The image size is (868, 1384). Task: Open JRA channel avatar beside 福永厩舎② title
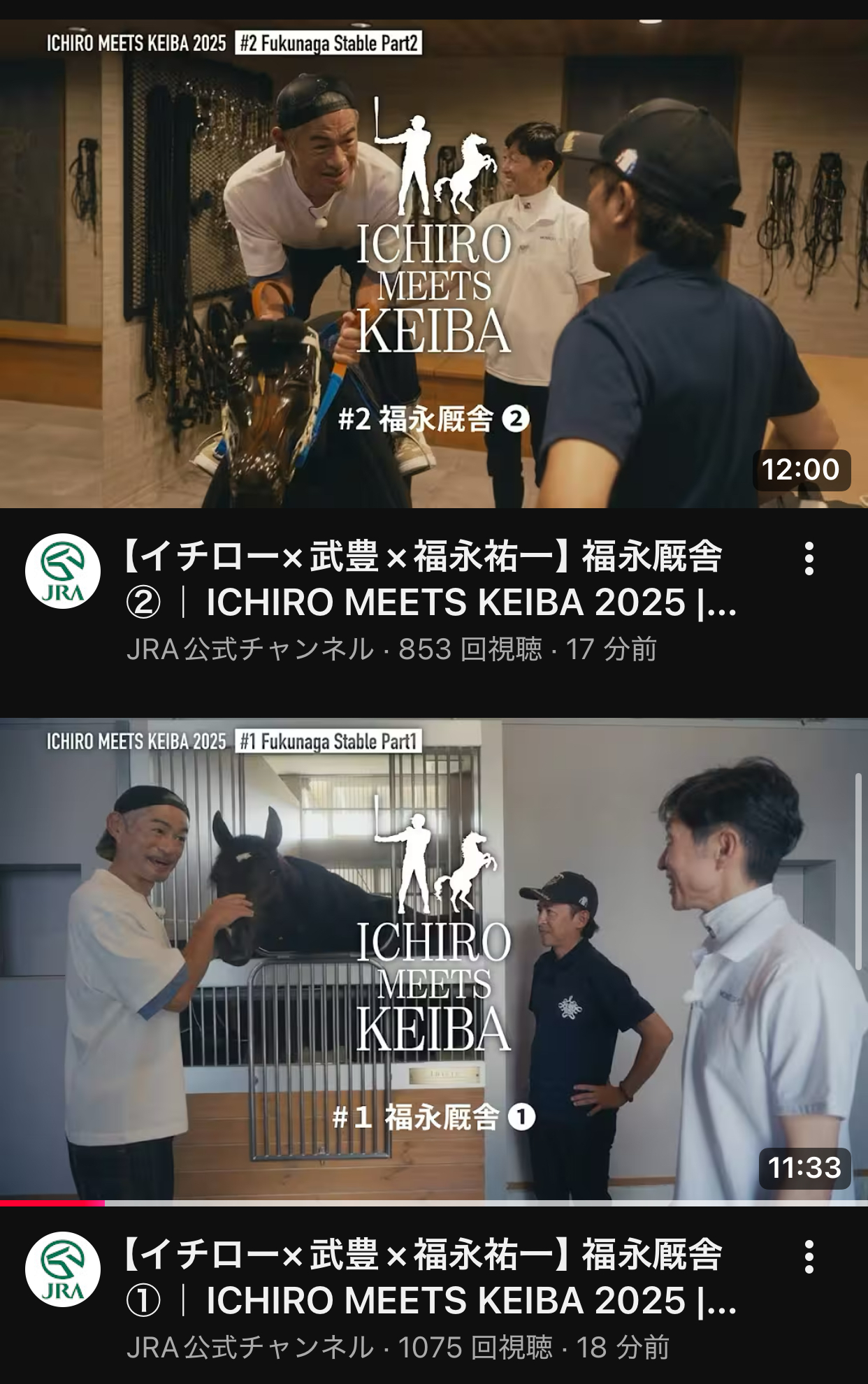click(x=63, y=571)
